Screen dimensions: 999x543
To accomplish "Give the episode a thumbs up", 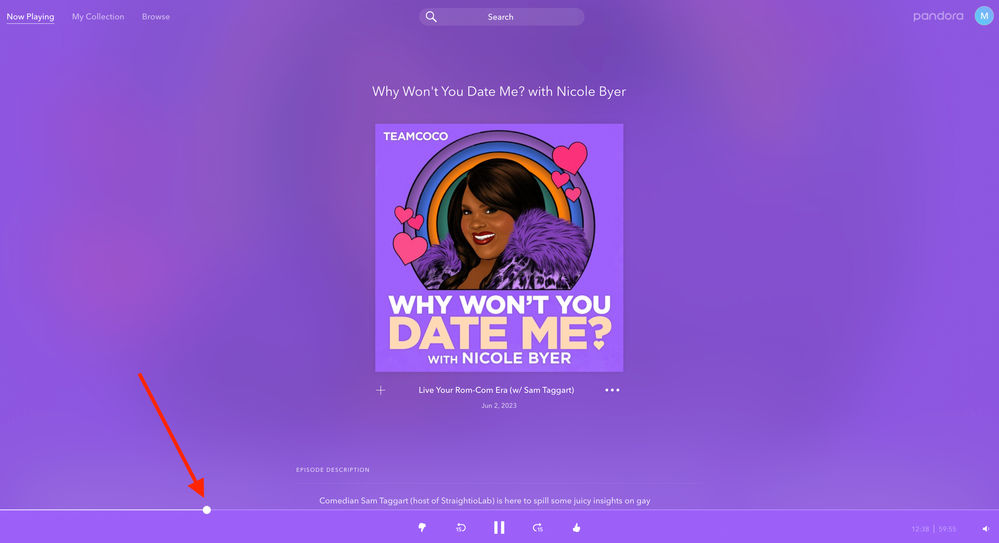I will coord(576,527).
